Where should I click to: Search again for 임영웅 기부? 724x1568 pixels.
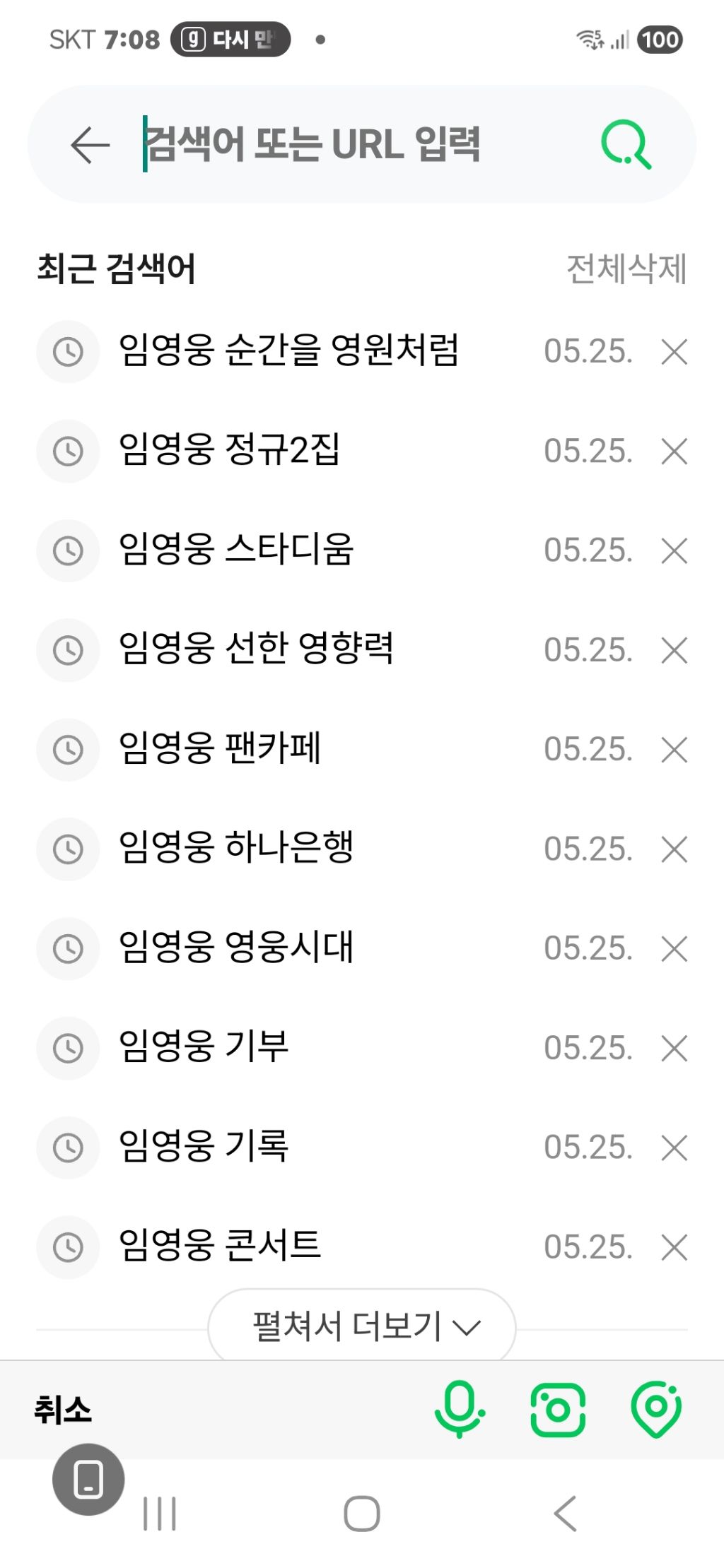pos(204,1047)
